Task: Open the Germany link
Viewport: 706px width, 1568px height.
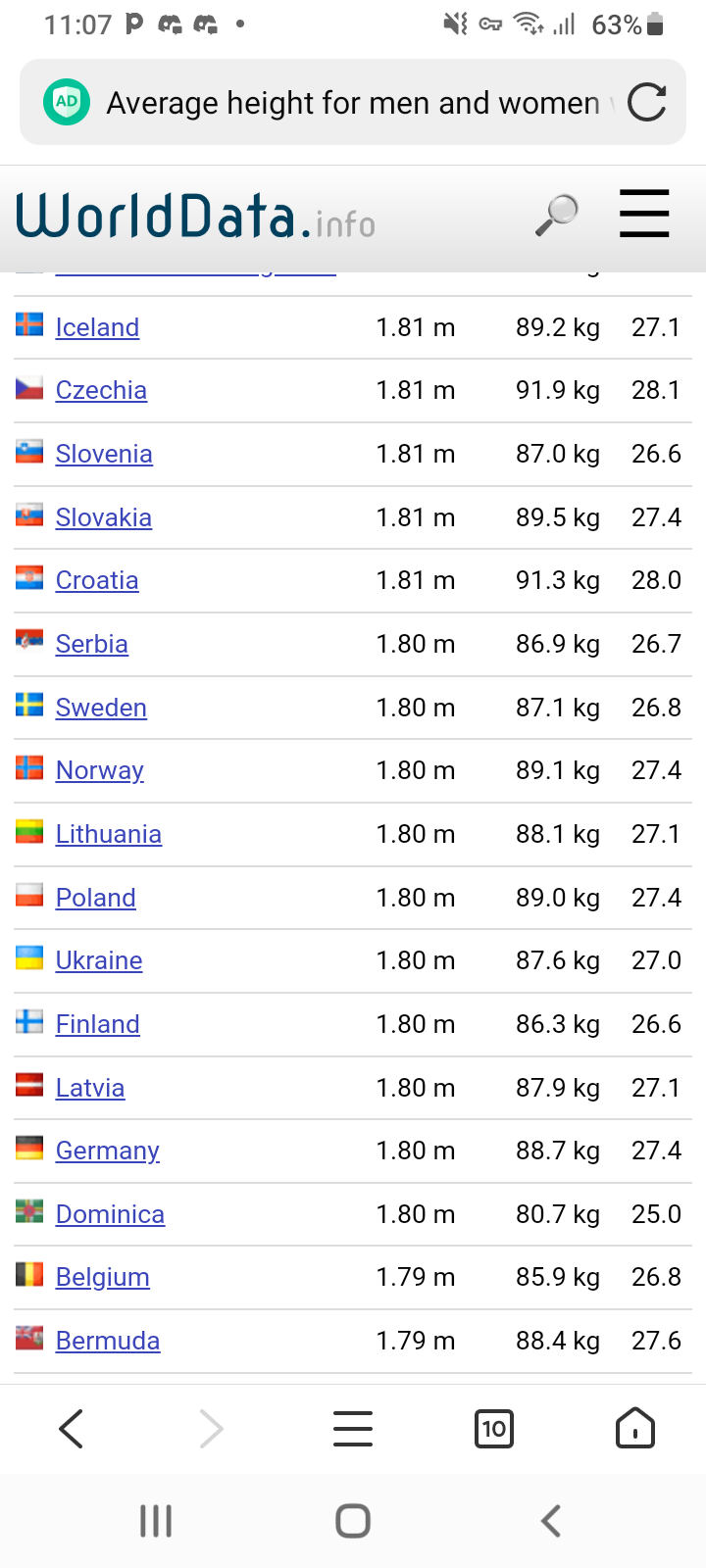Action: [108, 1151]
